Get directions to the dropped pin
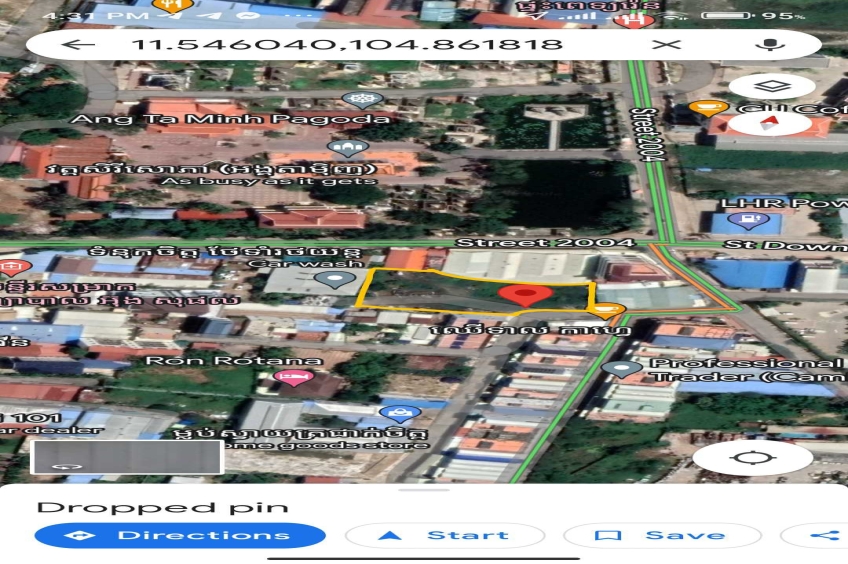 click(x=180, y=535)
